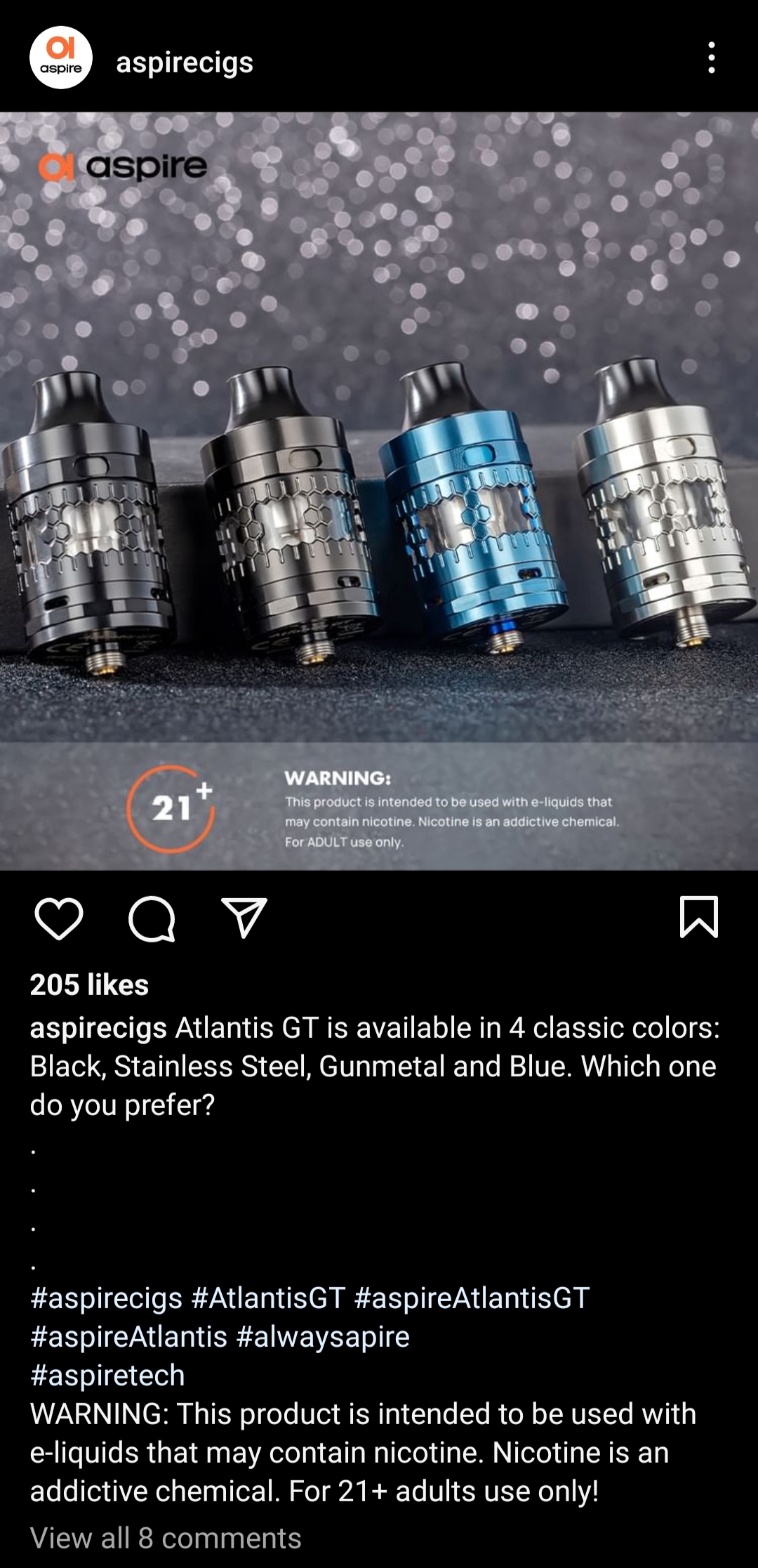758x1568 pixels.
Task: Open the post's three-dot options menu
Action: pos(712,58)
